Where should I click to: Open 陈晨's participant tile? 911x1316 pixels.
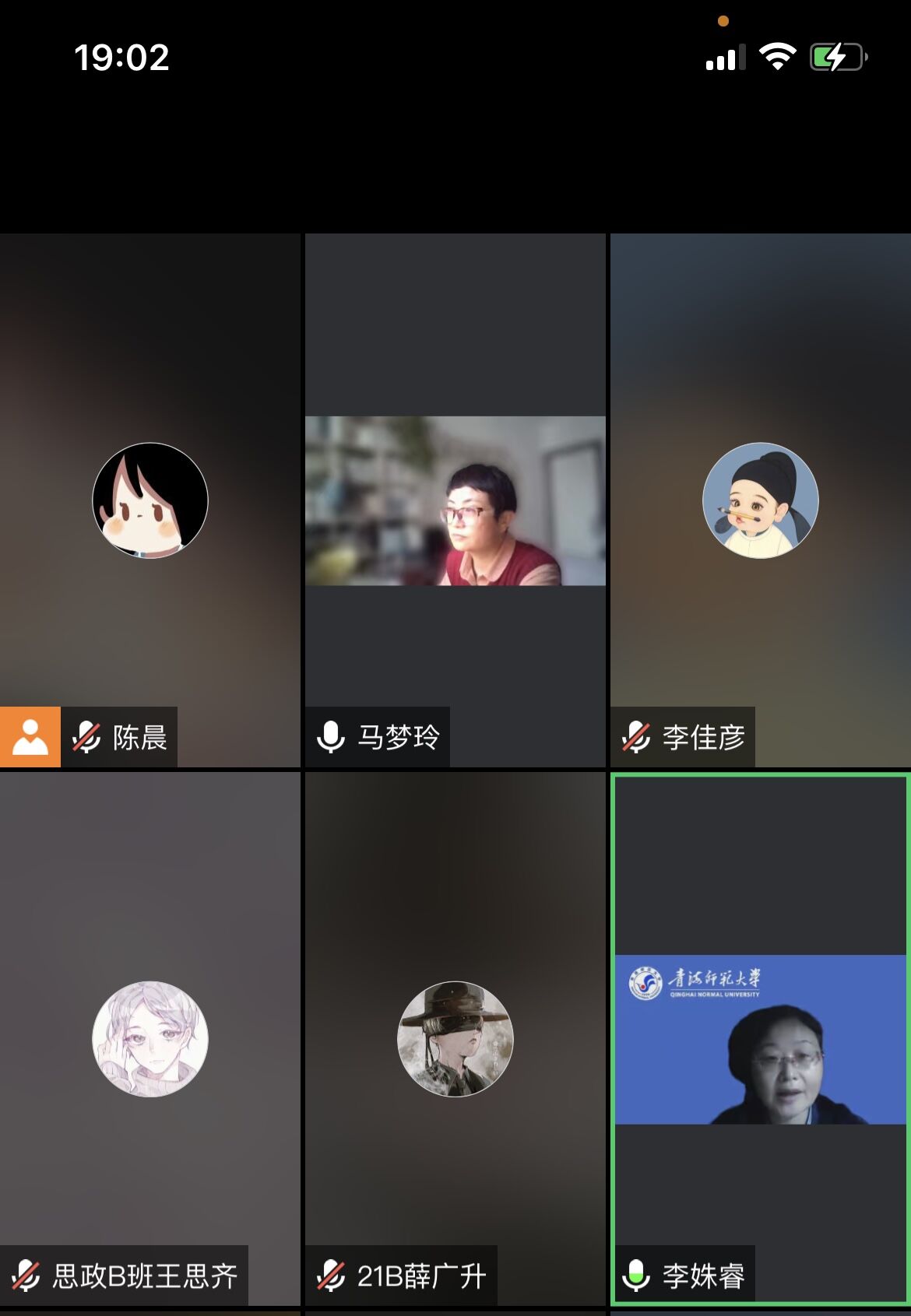pos(149,500)
